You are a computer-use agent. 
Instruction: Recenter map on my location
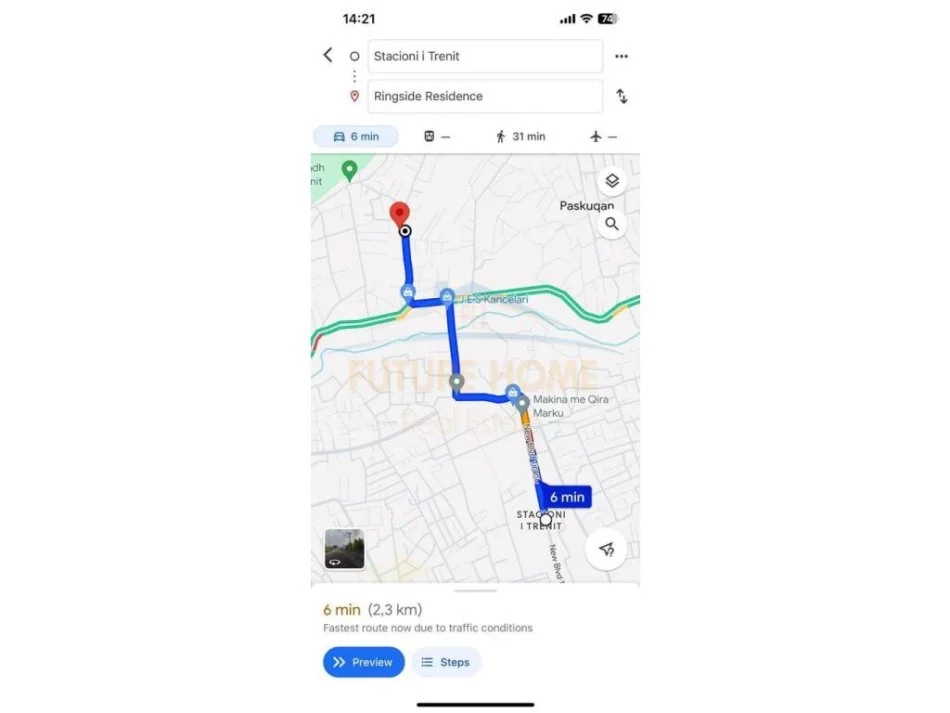click(605, 549)
